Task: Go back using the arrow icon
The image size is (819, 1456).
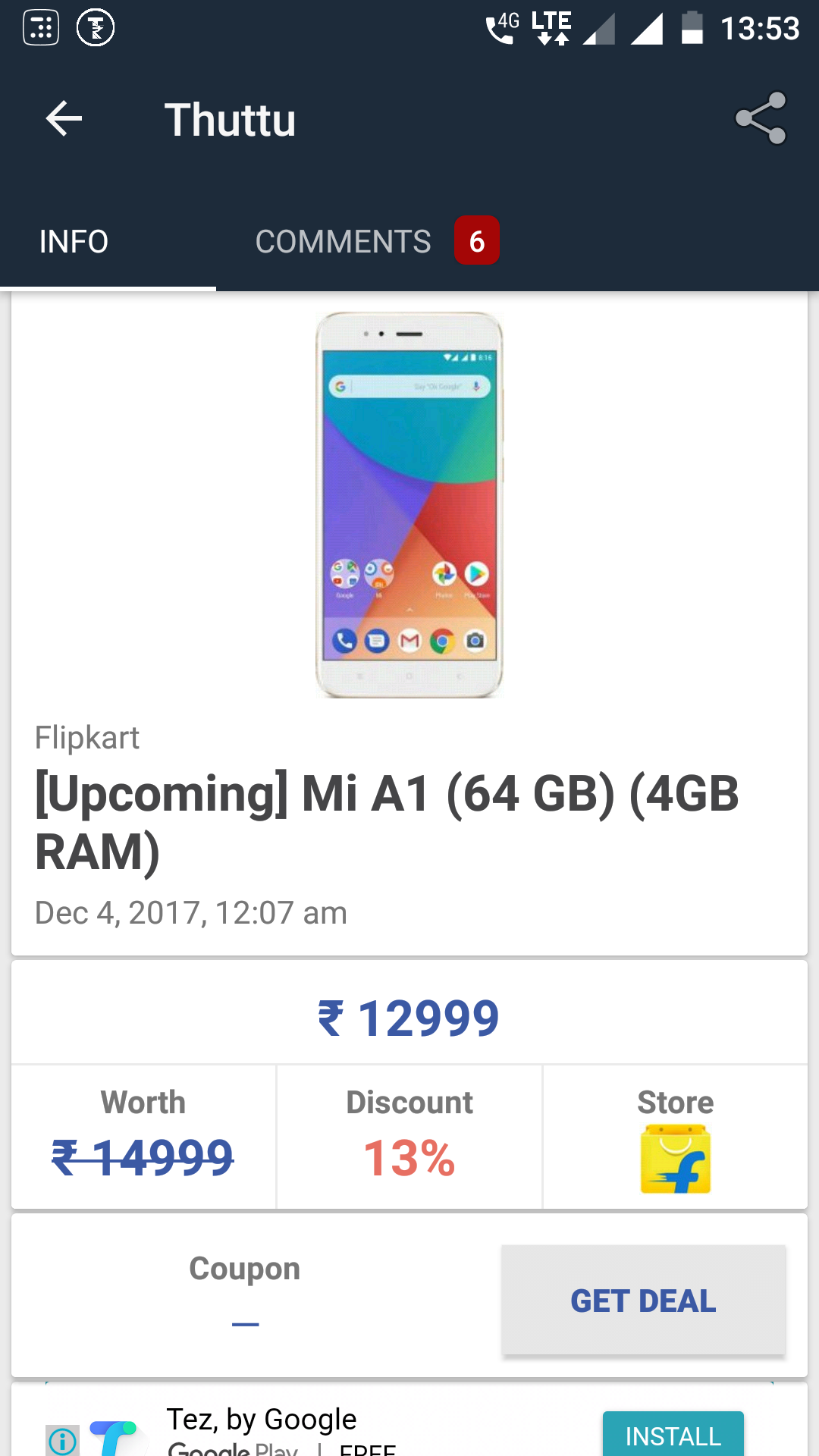Action: 64,119
